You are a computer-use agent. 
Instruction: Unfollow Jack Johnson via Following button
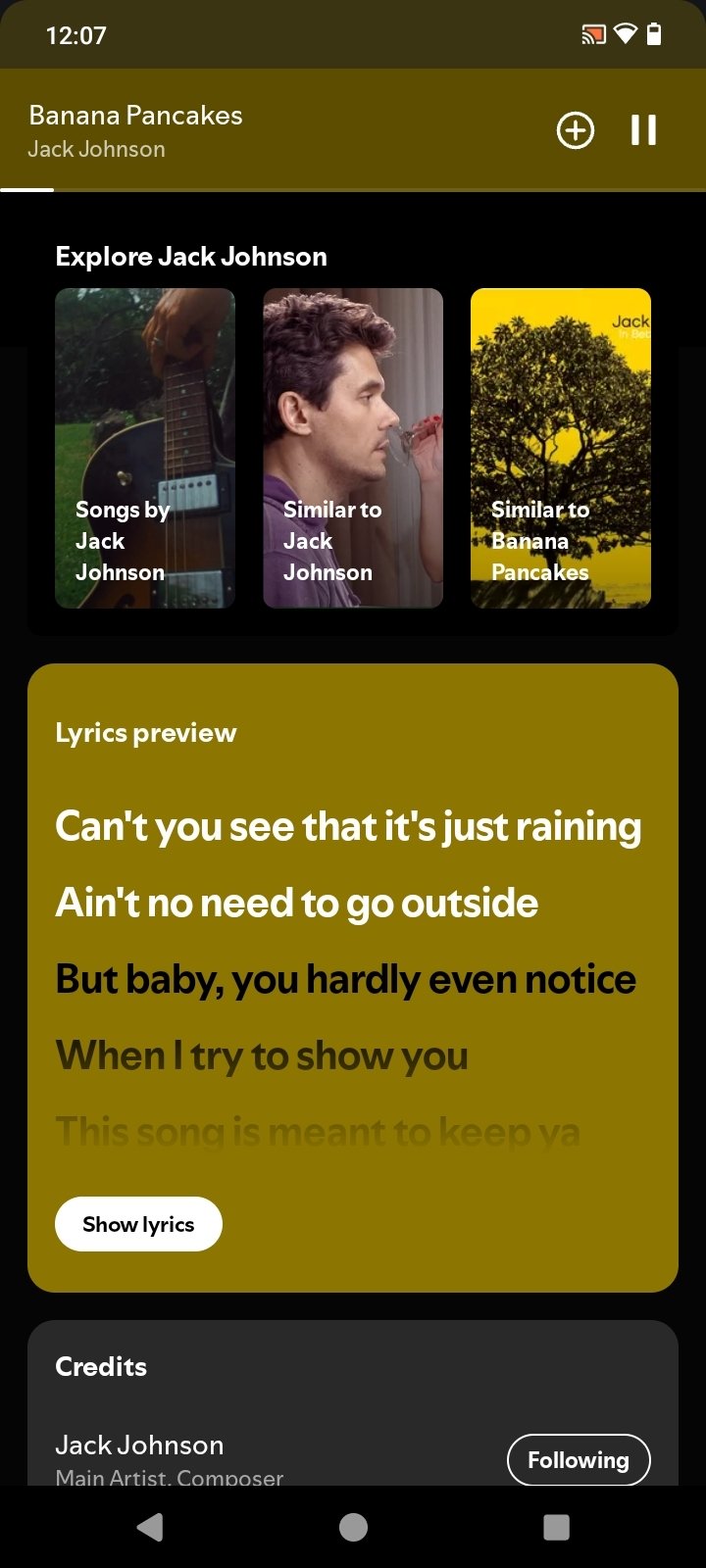pyautogui.click(x=579, y=1459)
